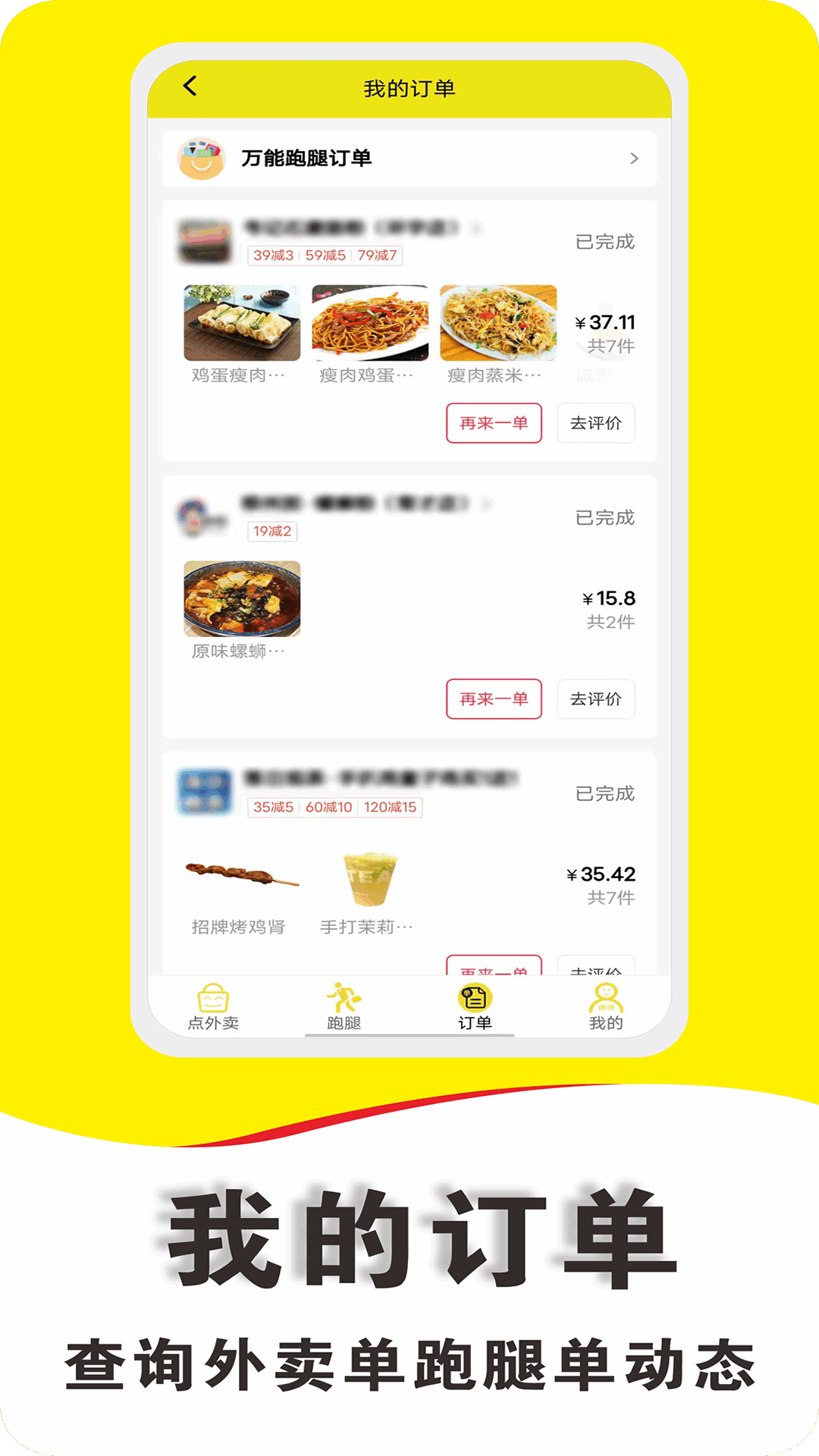
Task: Tap 再来一单 on the ¥37.11 order
Action: click(494, 424)
